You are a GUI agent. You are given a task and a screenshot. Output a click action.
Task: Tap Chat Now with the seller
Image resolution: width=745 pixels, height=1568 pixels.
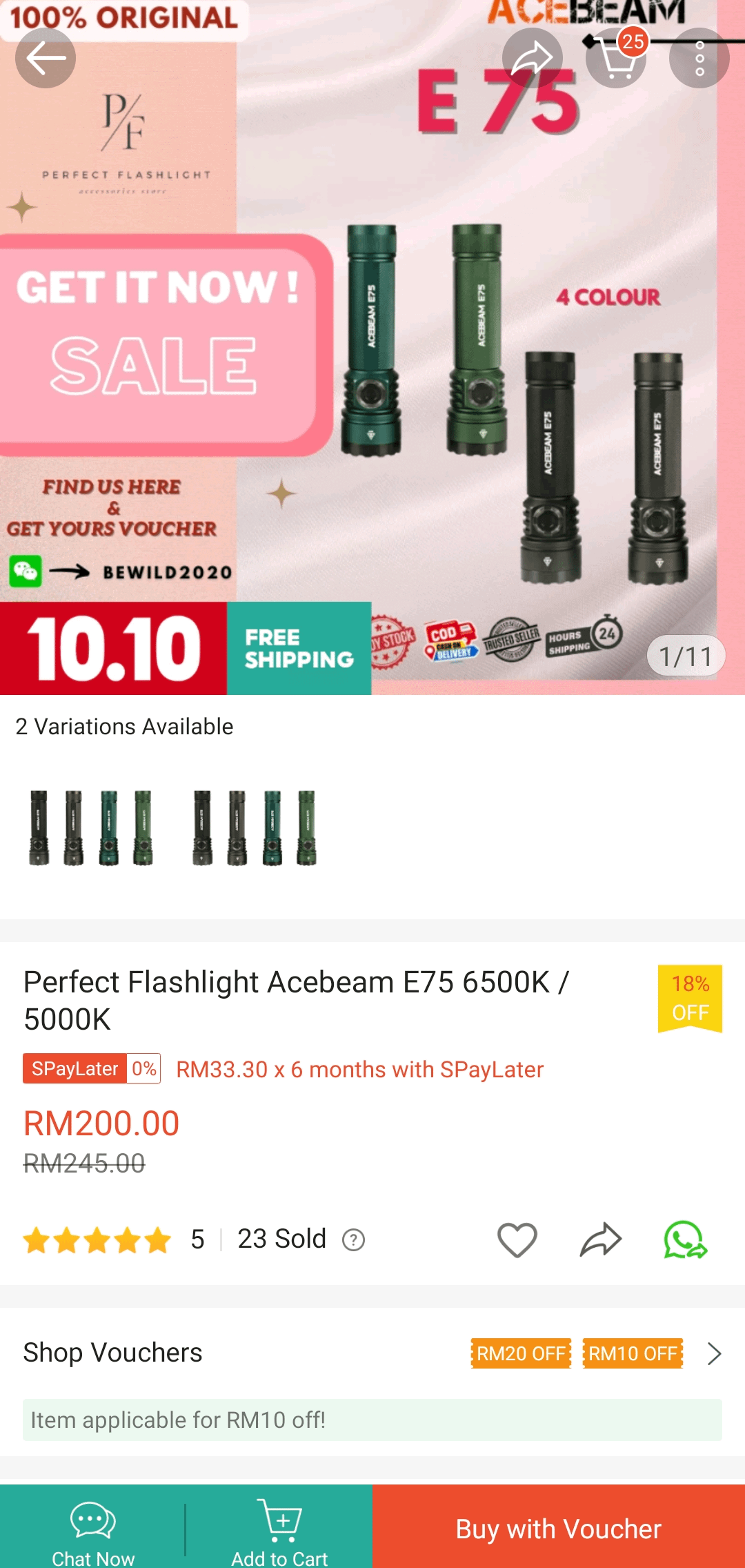point(93,1529)
